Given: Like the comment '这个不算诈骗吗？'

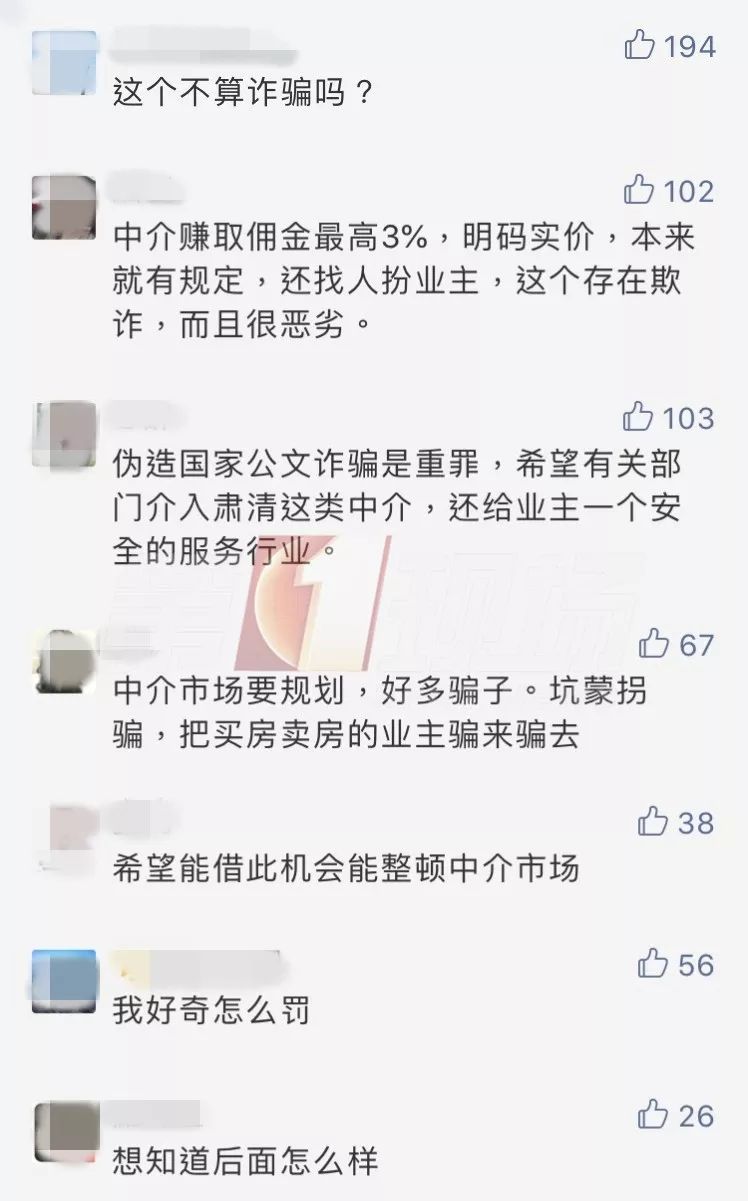Looking at the screenshot, I should (x=640, y=45).
